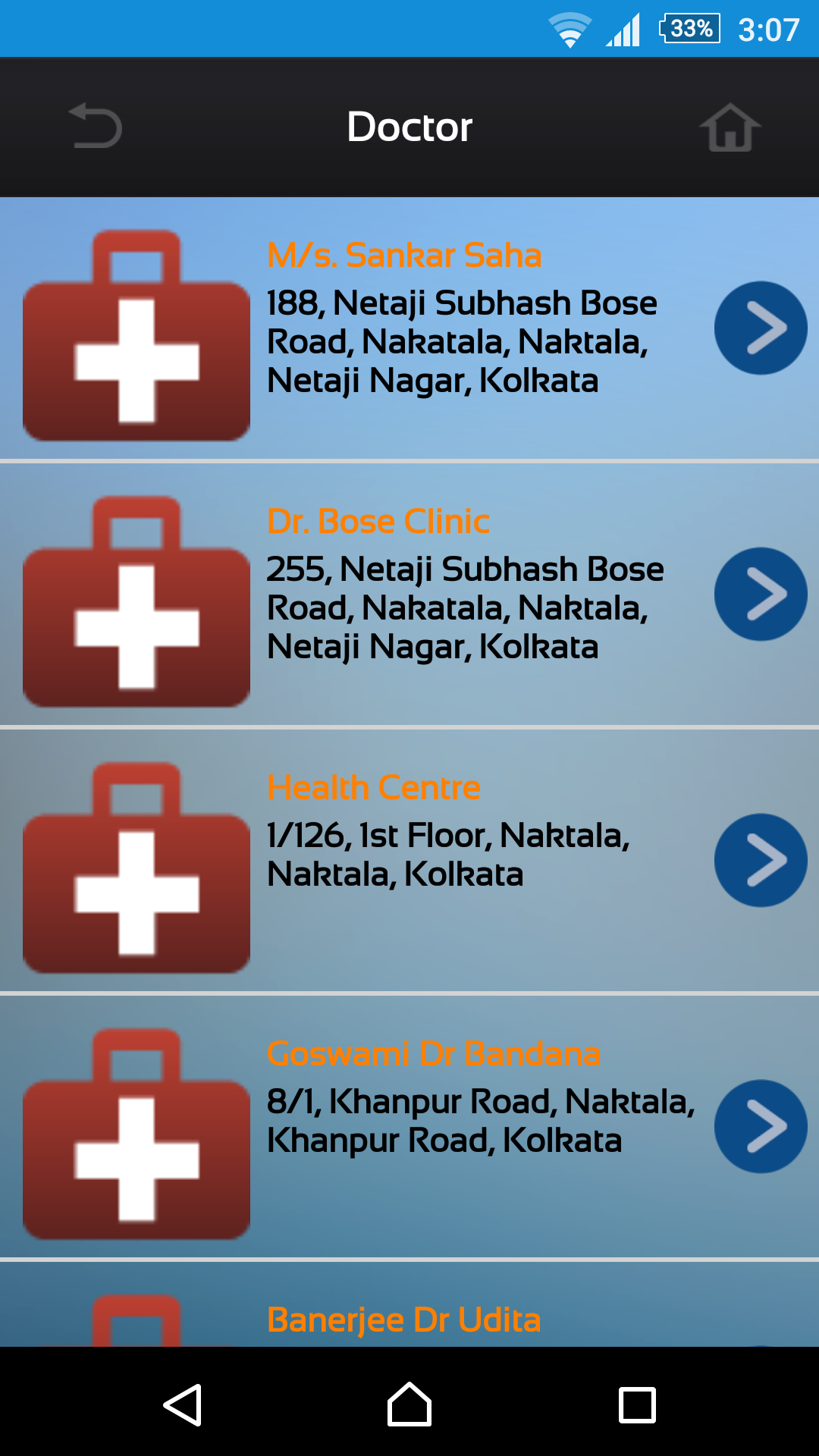Tap the medical kit icon for Goswami Dr Bandana
This screenshot has height=1456, width=819.
click(x=135, y=1130)
